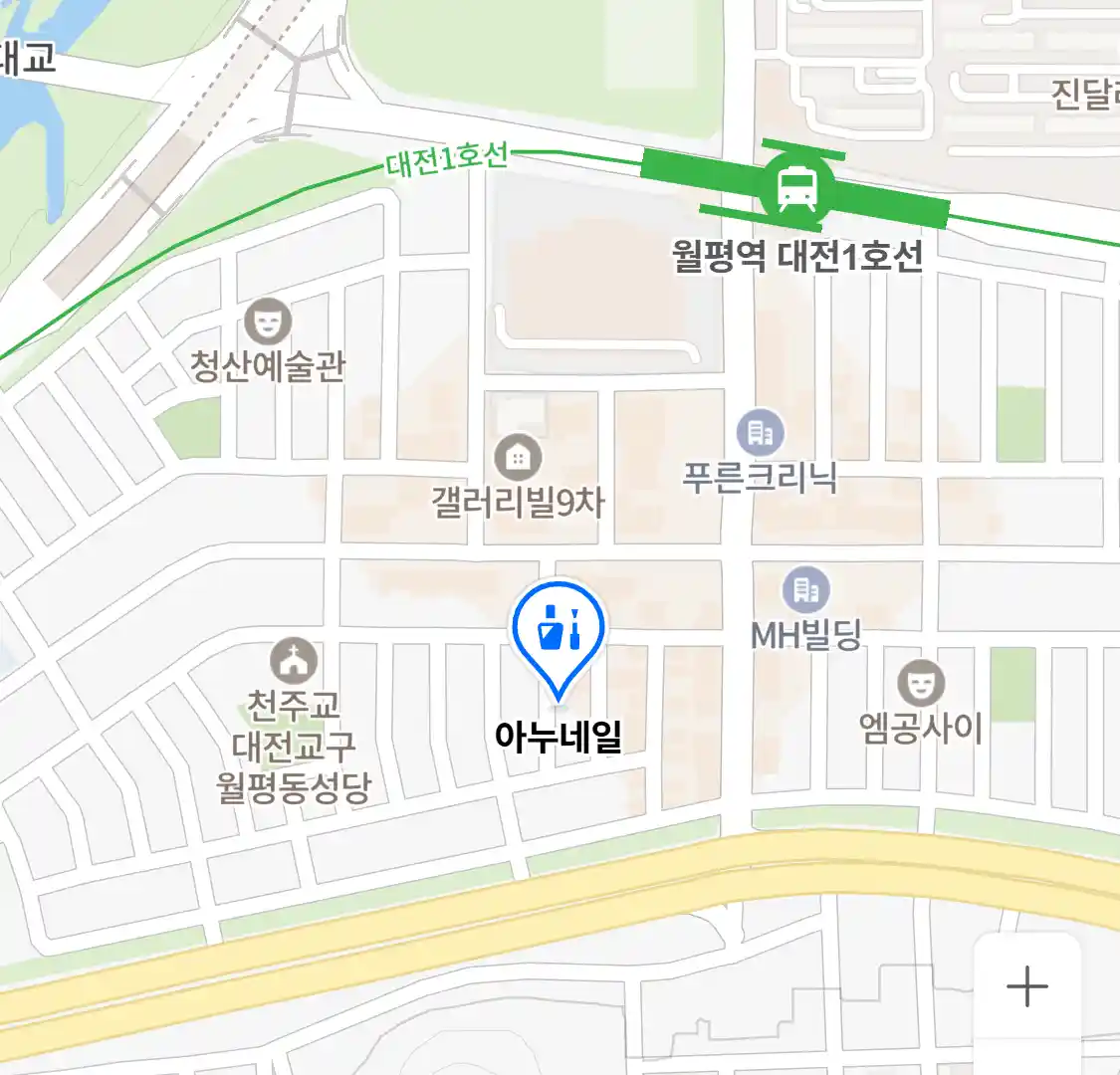Select the 청산예술관 place marker
The width and height of the screenshot is (1120, 1075).
pos(268,322)
